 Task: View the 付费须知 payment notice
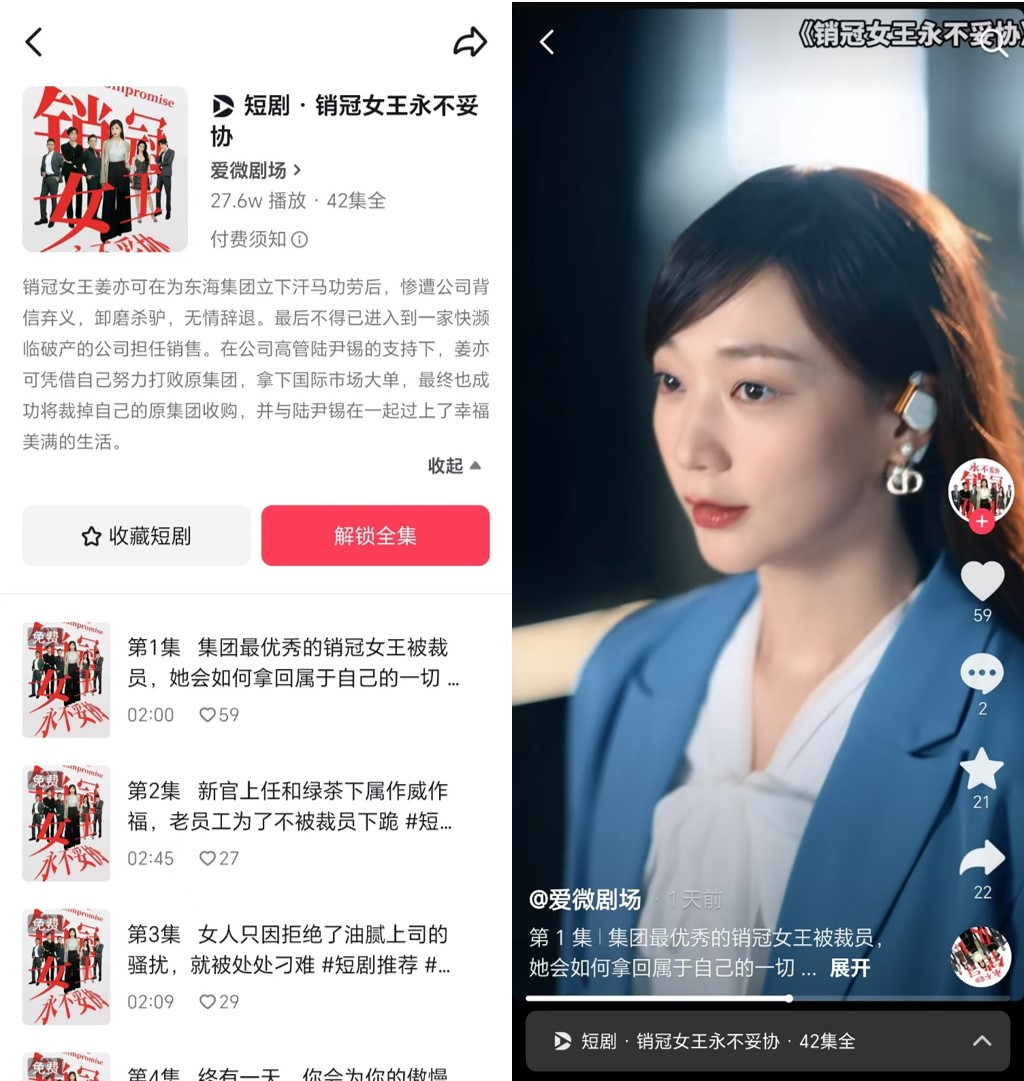(x=259, y=239)
